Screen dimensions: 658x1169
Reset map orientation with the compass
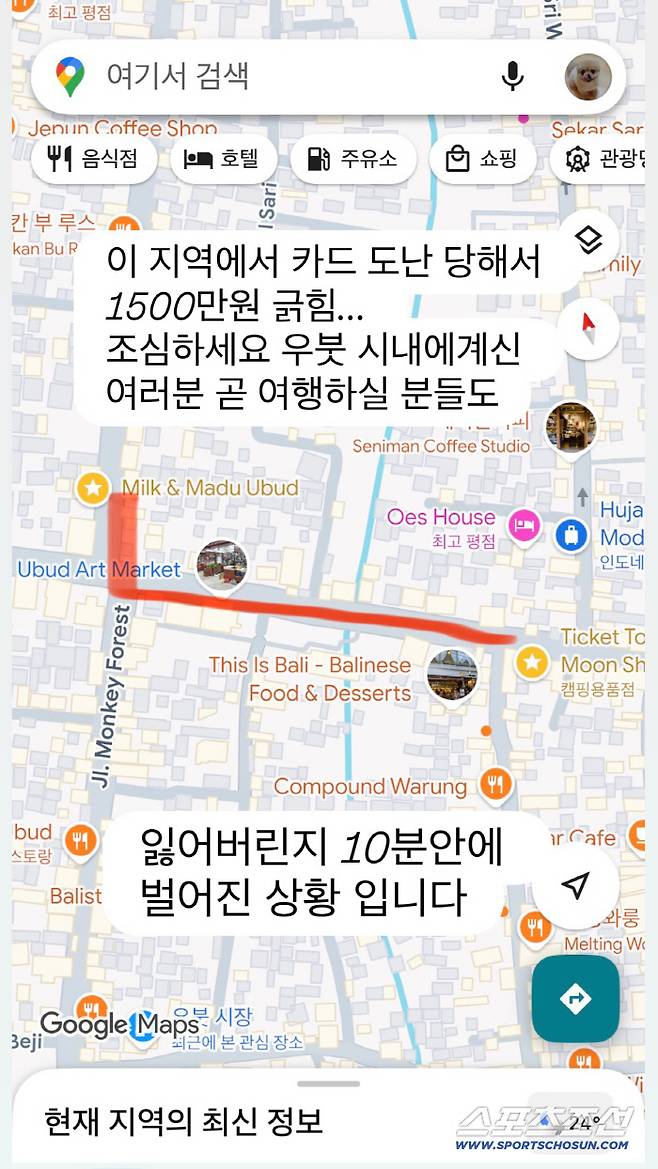(x=588, y=325)
